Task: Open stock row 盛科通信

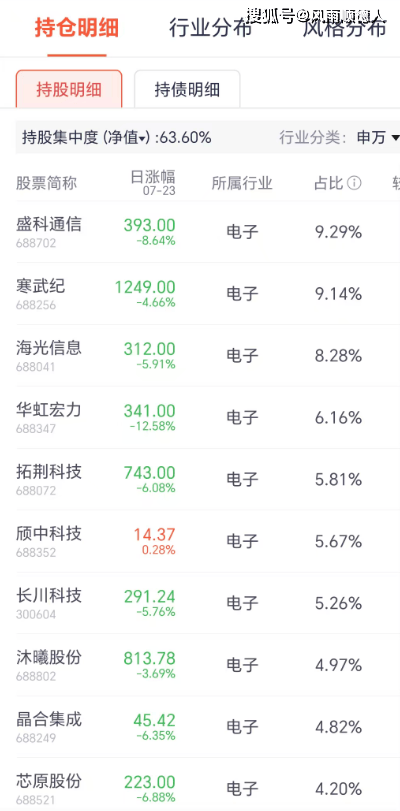Action: (x=200, y=232)
